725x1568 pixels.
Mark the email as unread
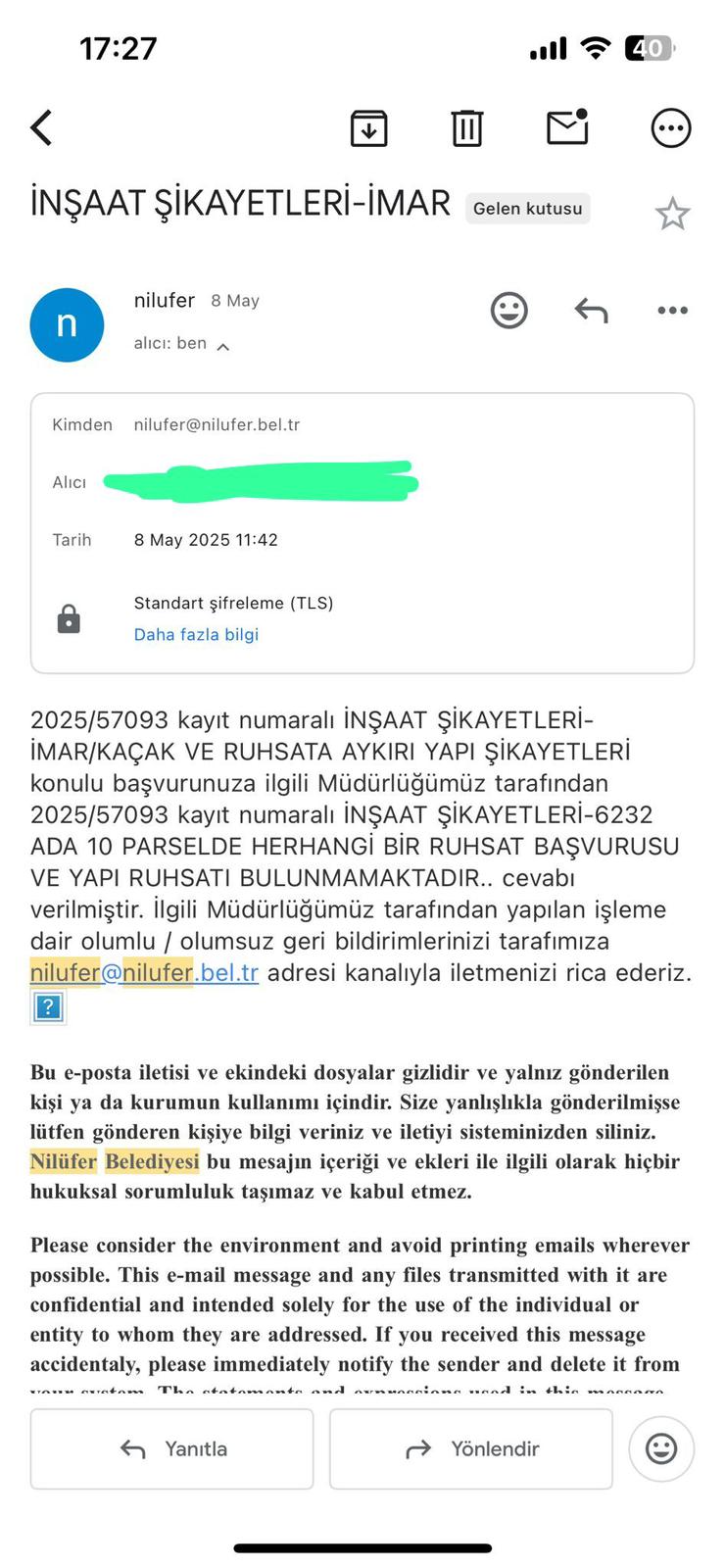[567, 127]
